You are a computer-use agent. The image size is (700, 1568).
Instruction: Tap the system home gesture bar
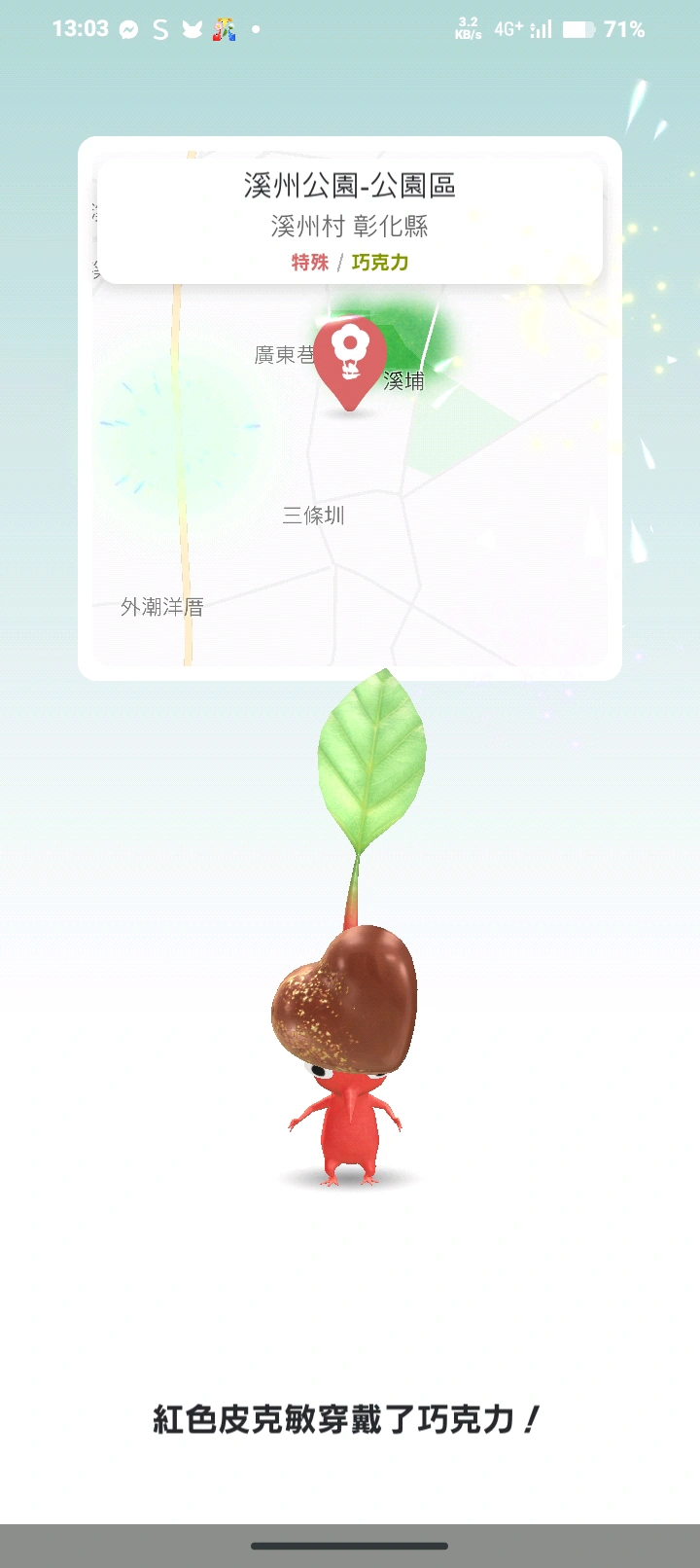(350, 1545)
